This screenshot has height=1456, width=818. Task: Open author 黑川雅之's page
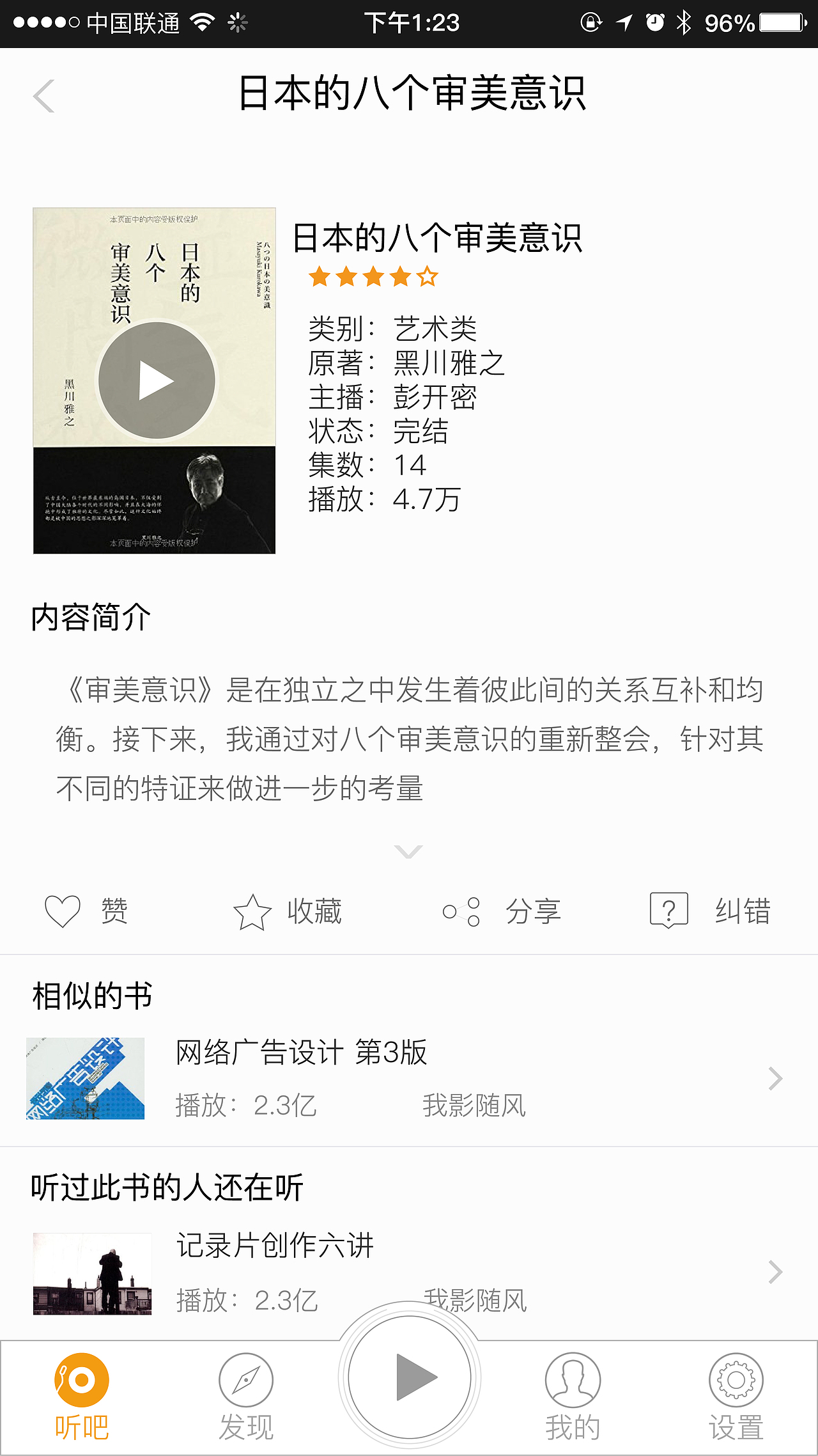[449, 363]
